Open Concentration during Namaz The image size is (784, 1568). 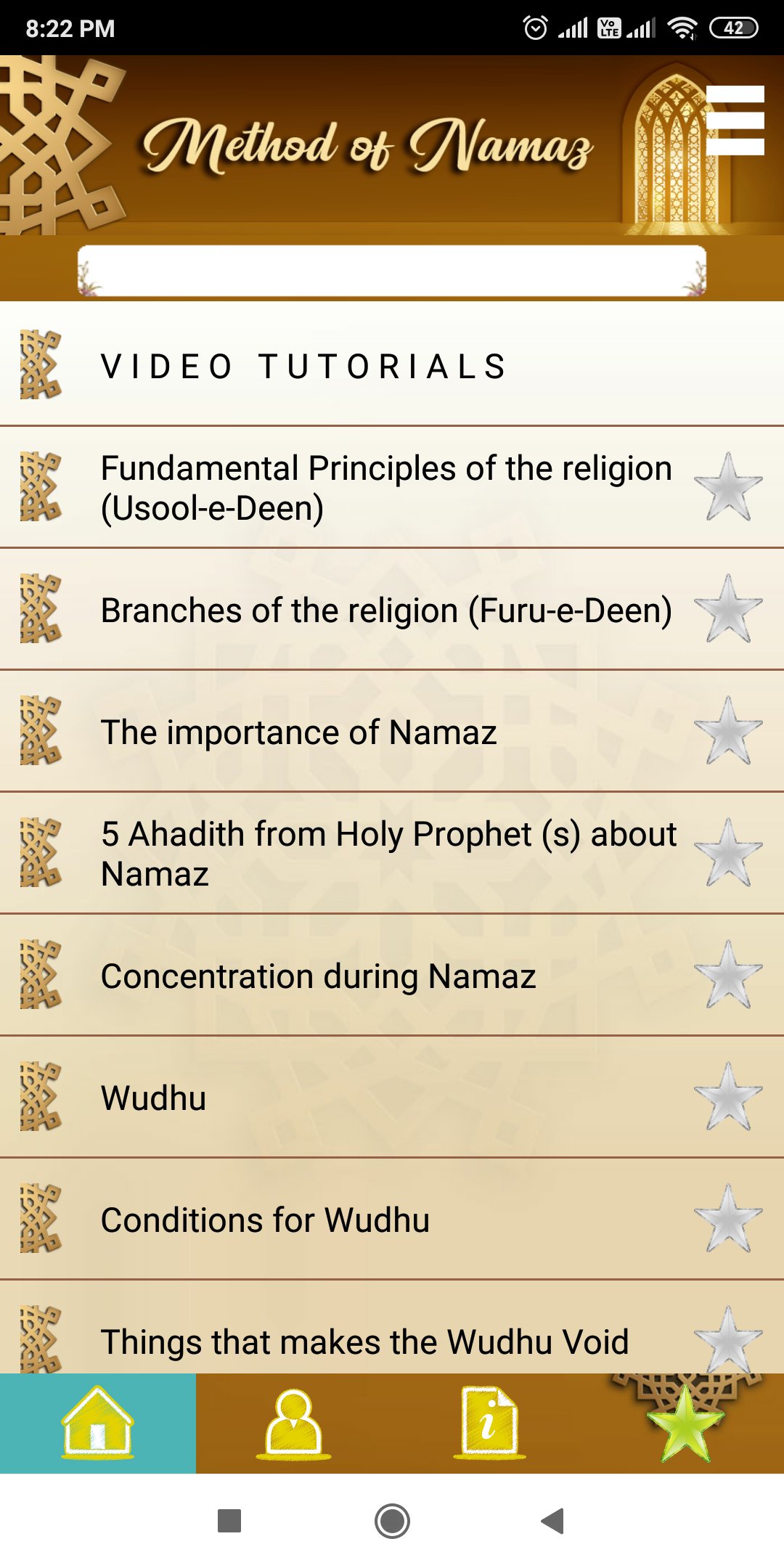(318, 976)
